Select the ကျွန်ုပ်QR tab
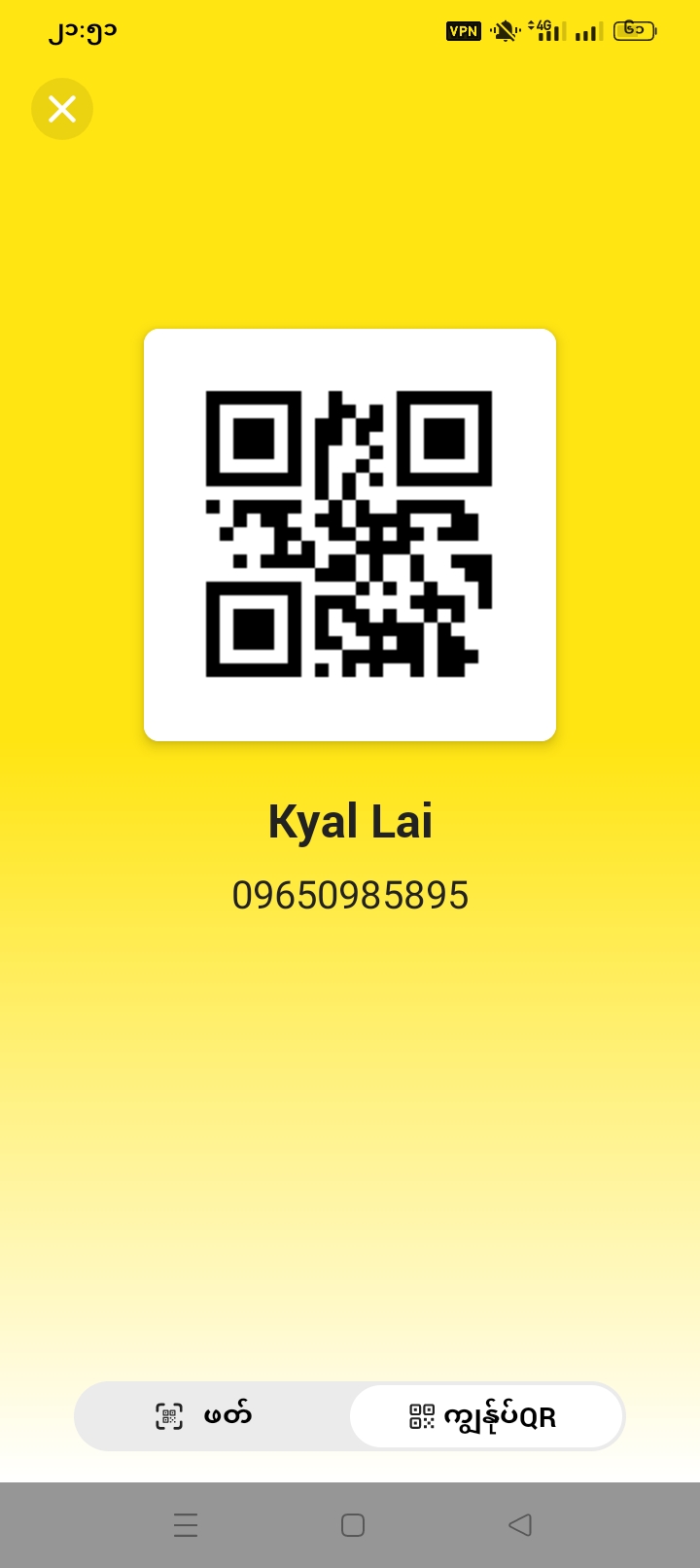700x1568 pixels. tap(485, 1416)
